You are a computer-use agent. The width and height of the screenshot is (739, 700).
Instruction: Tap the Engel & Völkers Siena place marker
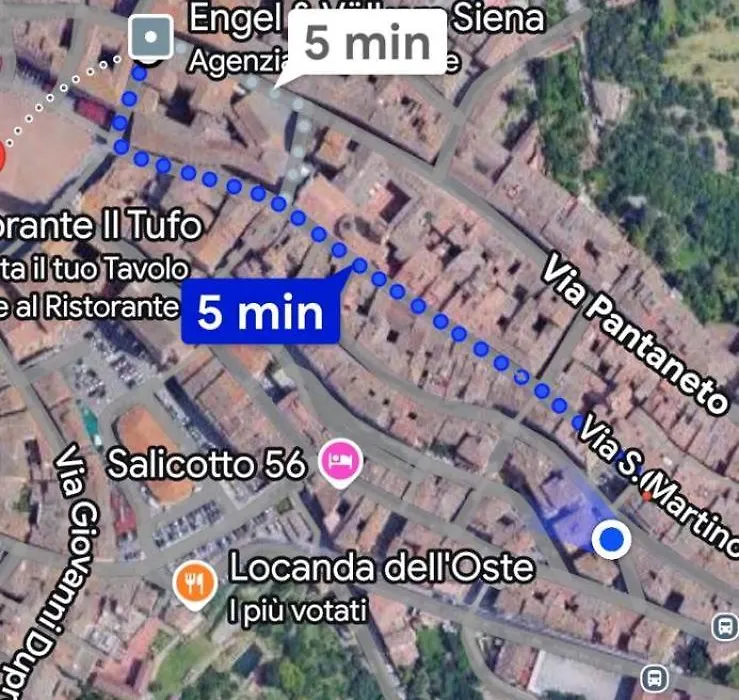(x=151, y=39)
